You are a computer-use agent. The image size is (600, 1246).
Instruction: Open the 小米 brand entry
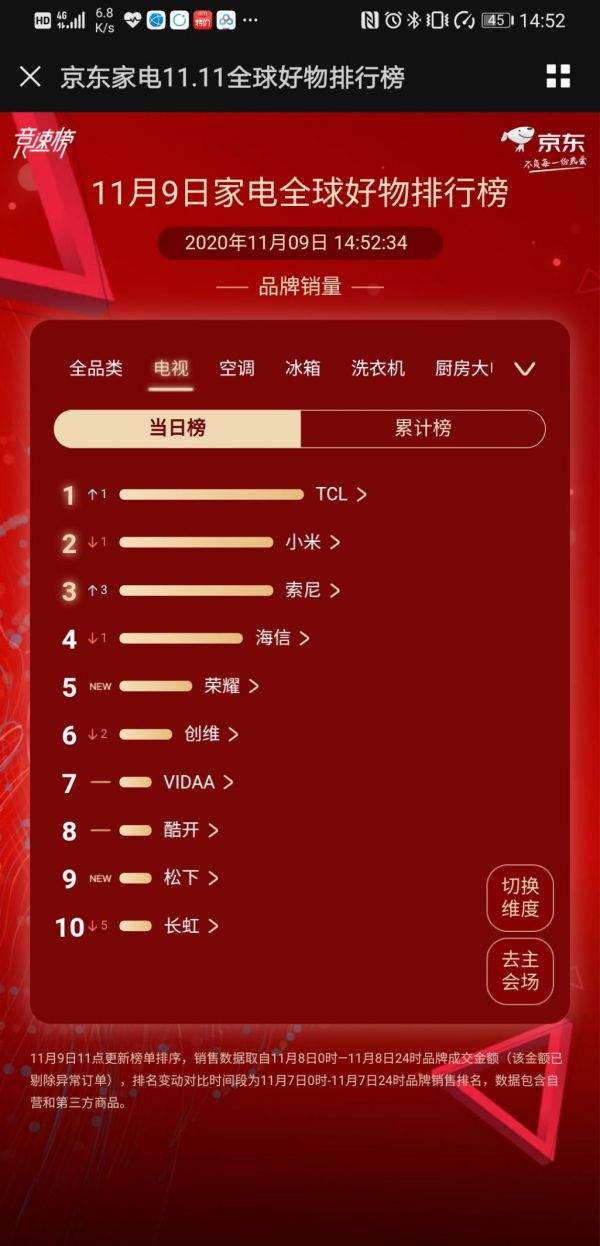[312, 542]
